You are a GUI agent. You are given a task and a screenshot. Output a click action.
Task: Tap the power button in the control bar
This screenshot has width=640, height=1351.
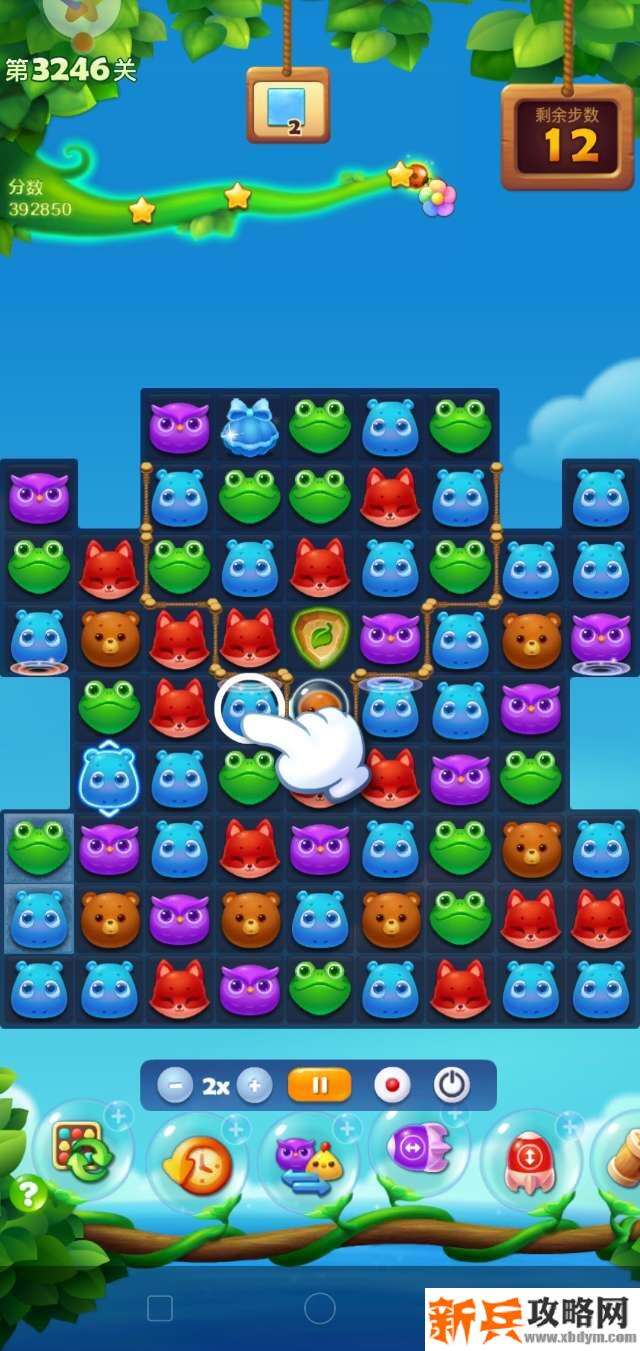451,1085
